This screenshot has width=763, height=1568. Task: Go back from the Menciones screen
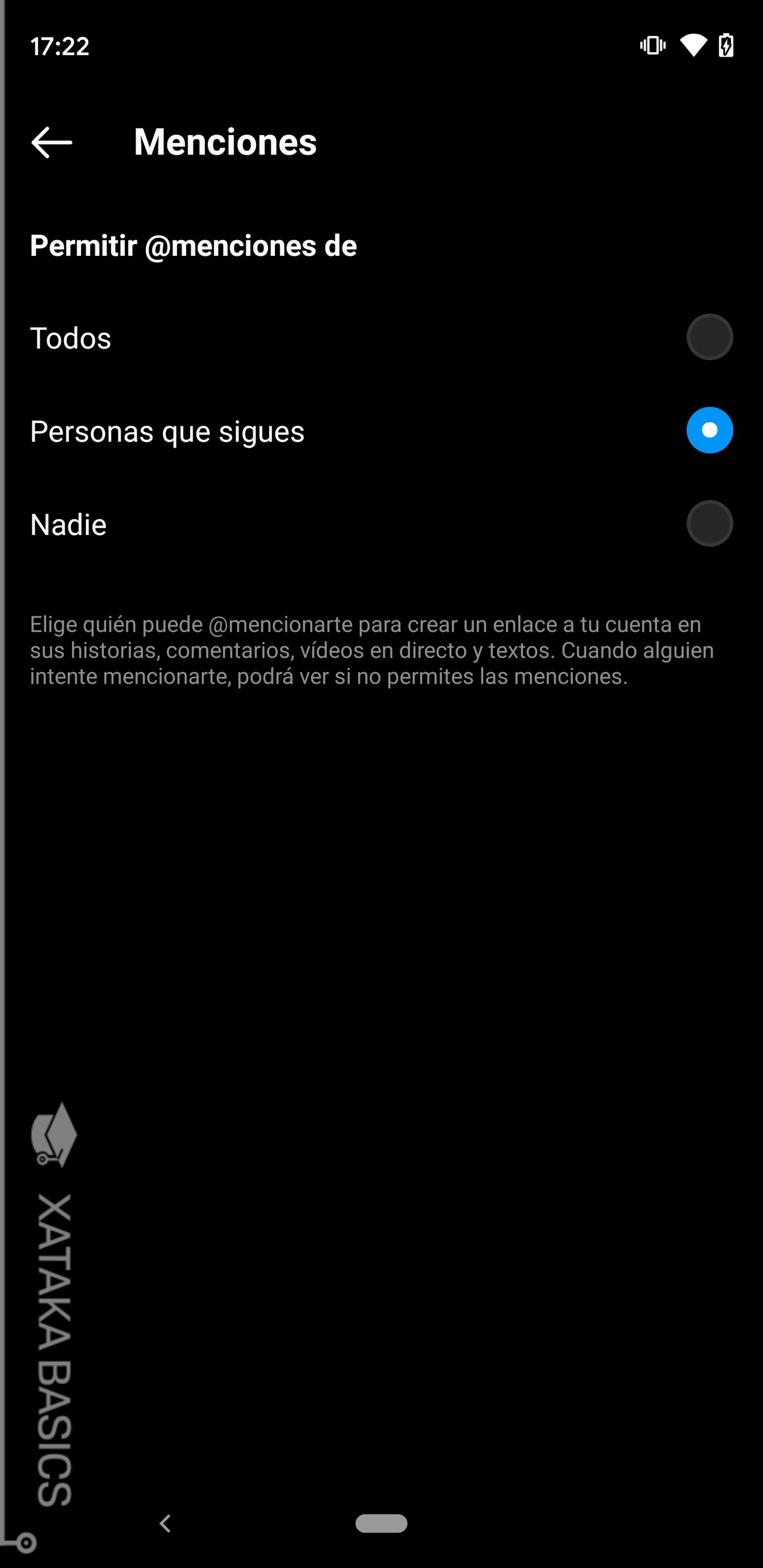pyautogui.click(x=52, y=142)
